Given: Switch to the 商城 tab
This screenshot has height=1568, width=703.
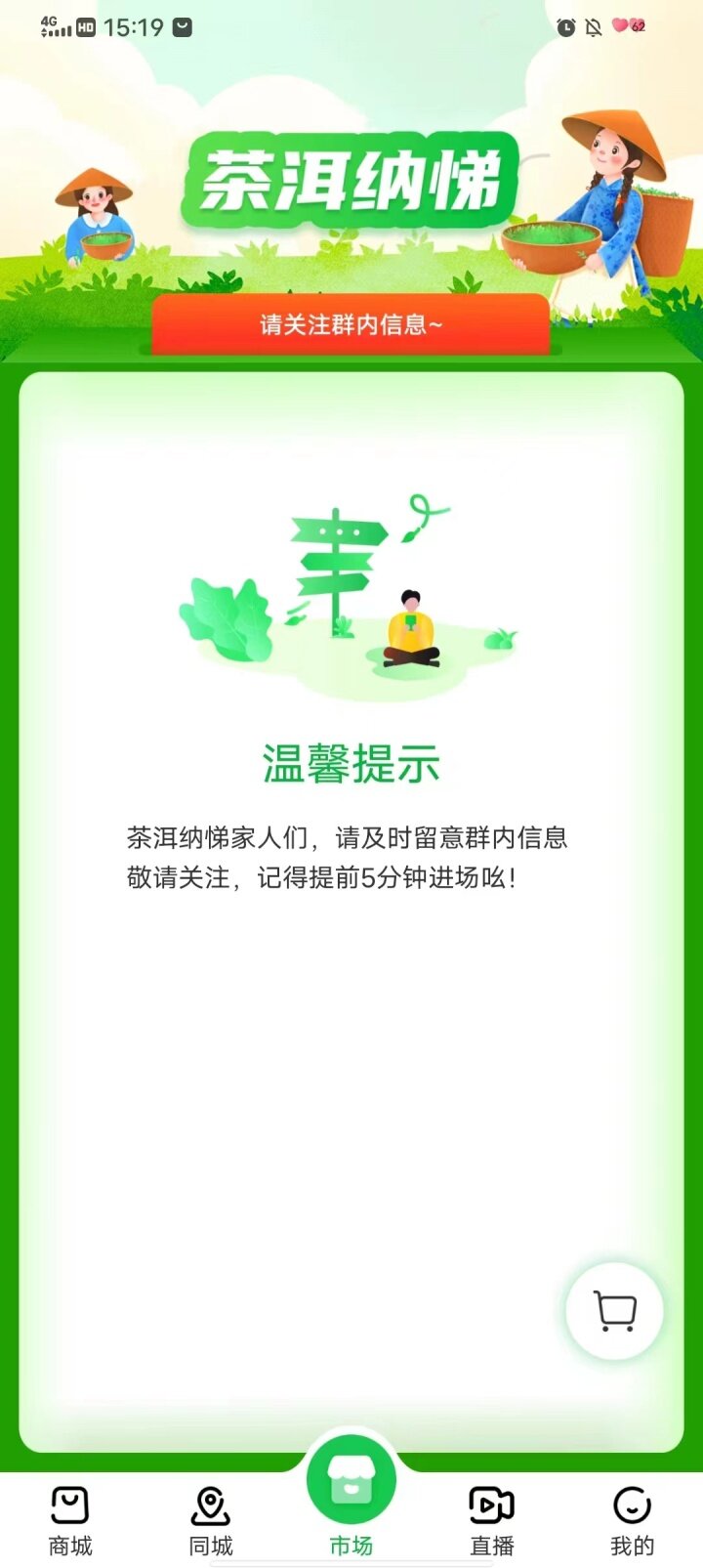Looking at the screenshot, I should click(x=70, y=1520).
